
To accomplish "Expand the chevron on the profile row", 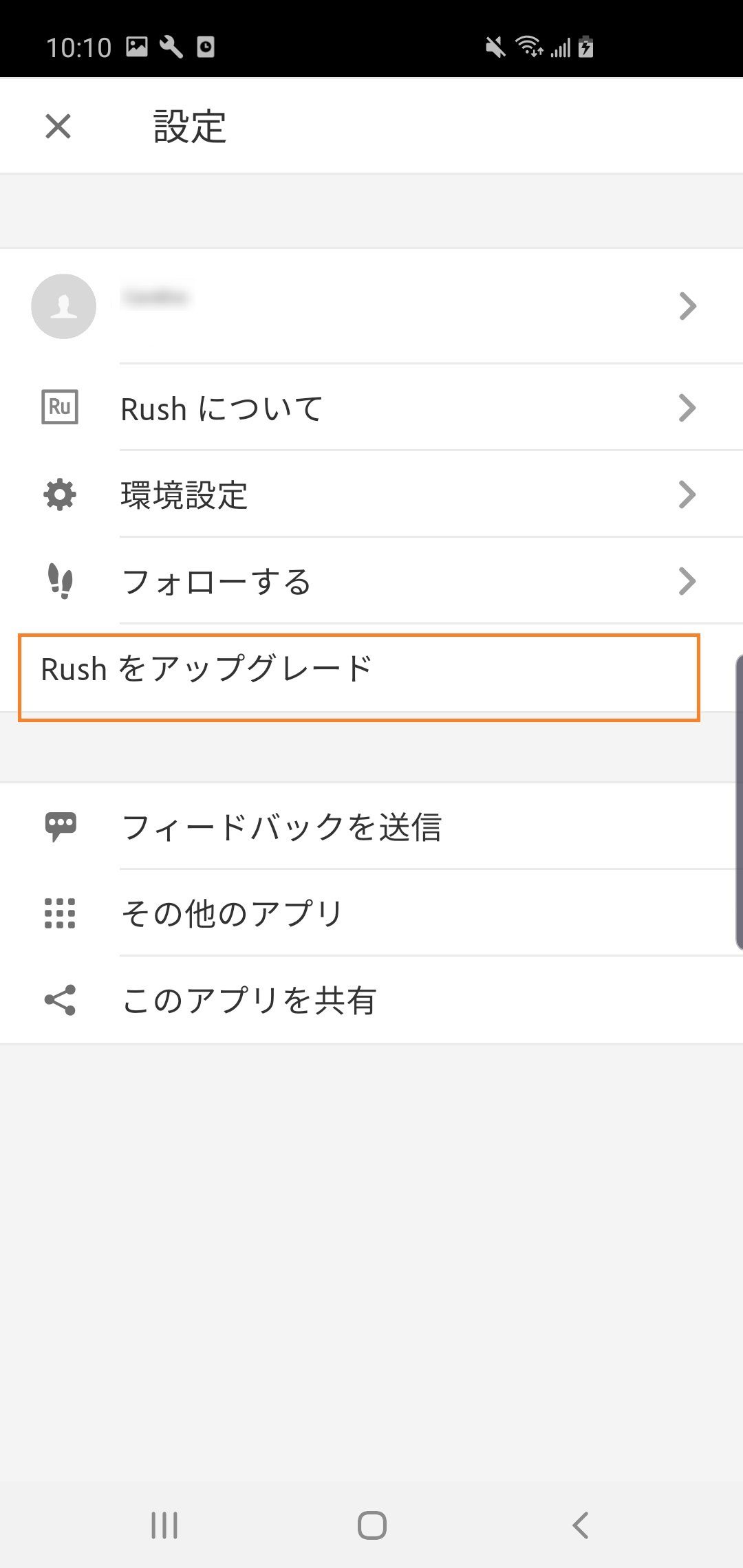I will click(687, 307).
